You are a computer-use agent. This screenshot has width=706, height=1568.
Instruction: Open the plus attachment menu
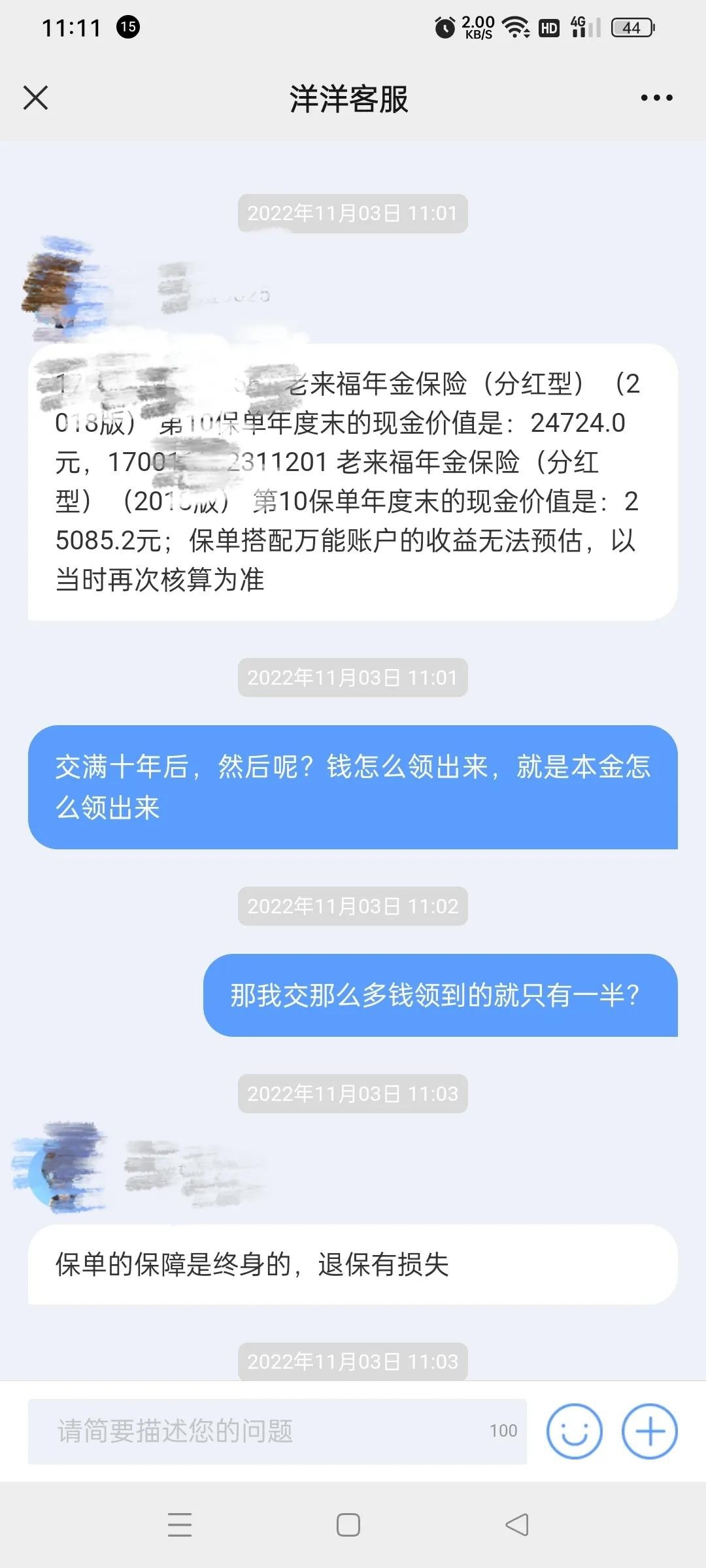click(649, 1431)
